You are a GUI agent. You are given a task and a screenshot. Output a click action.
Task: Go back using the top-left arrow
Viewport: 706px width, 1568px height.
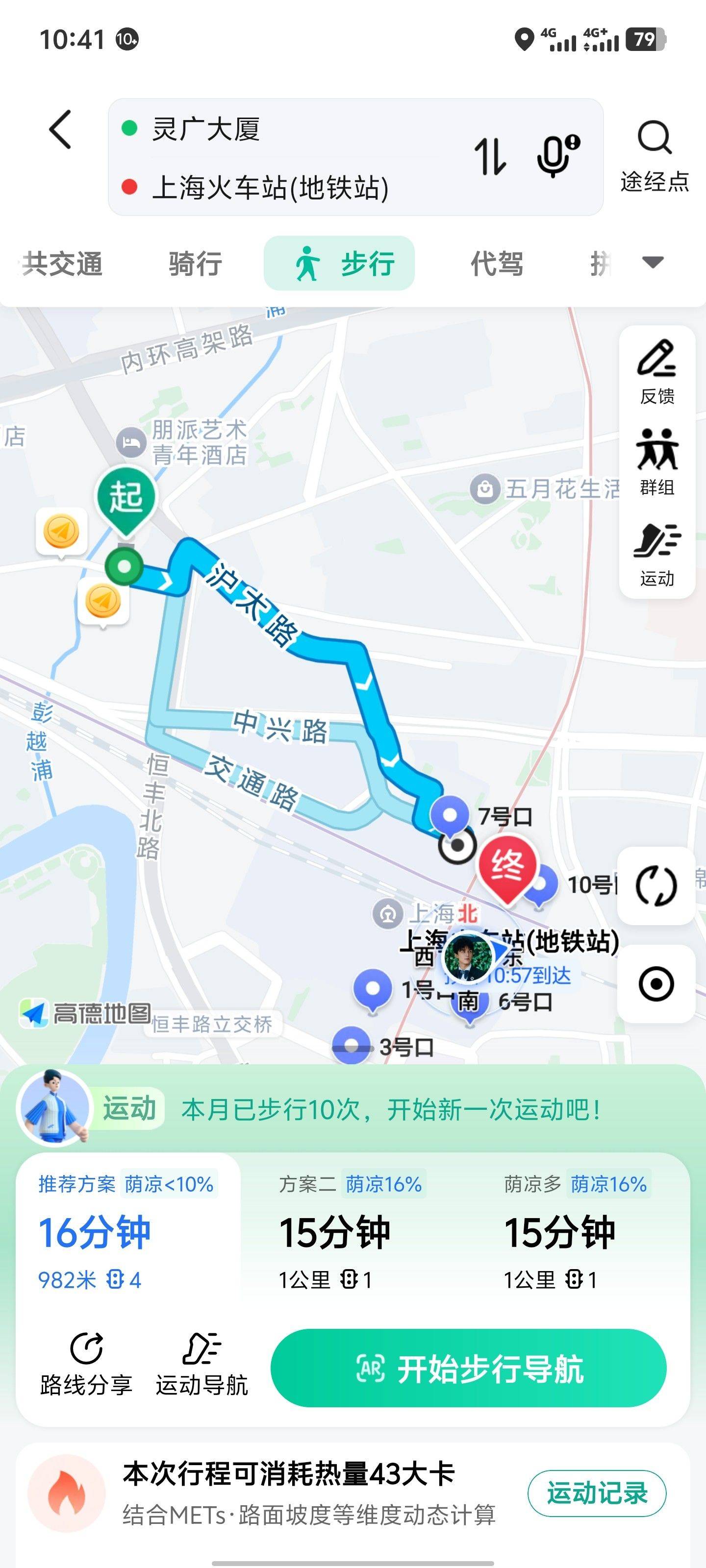[x=60, y=129]
